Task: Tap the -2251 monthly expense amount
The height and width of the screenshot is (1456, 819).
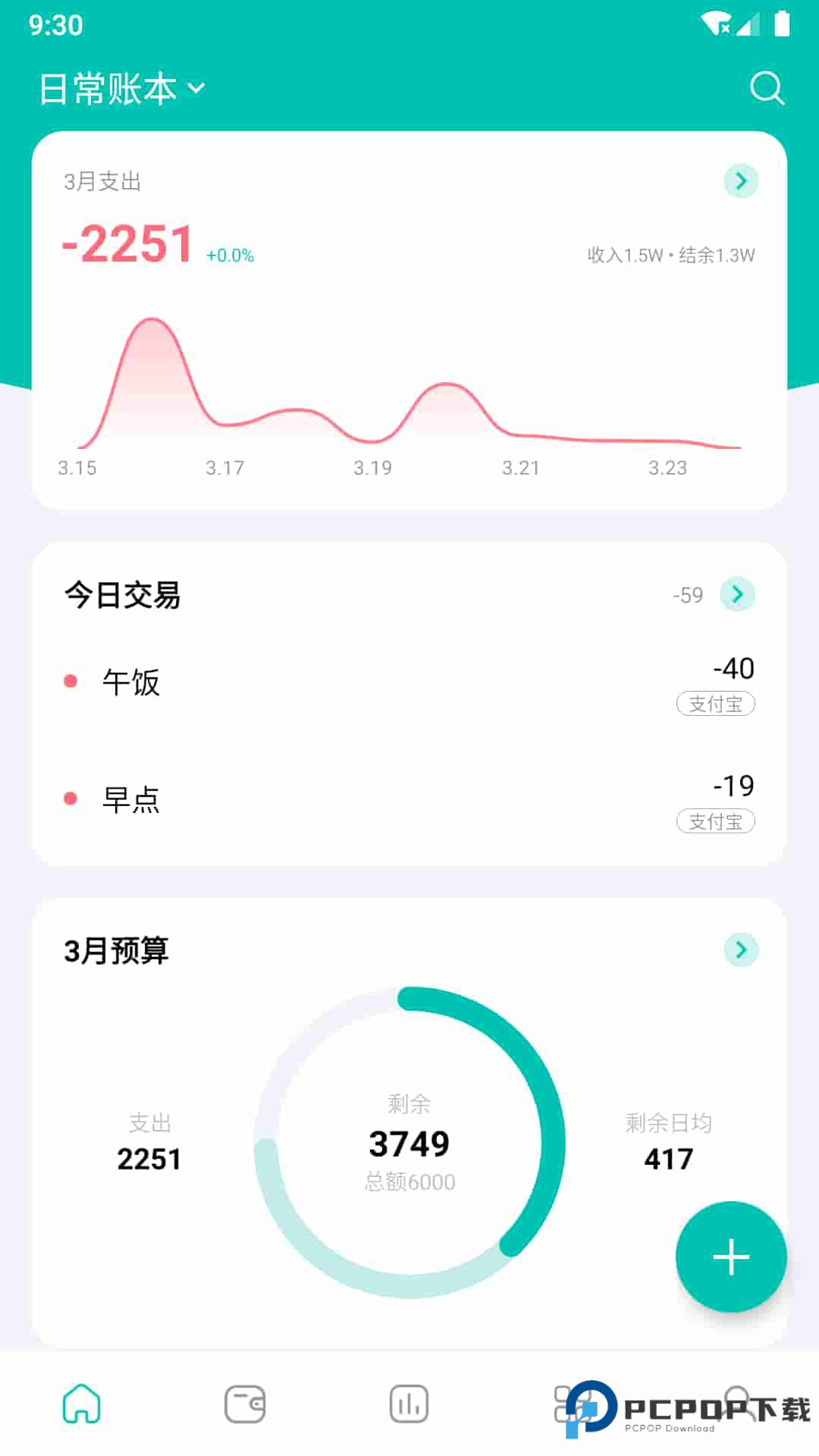Action: coord(127,241)
